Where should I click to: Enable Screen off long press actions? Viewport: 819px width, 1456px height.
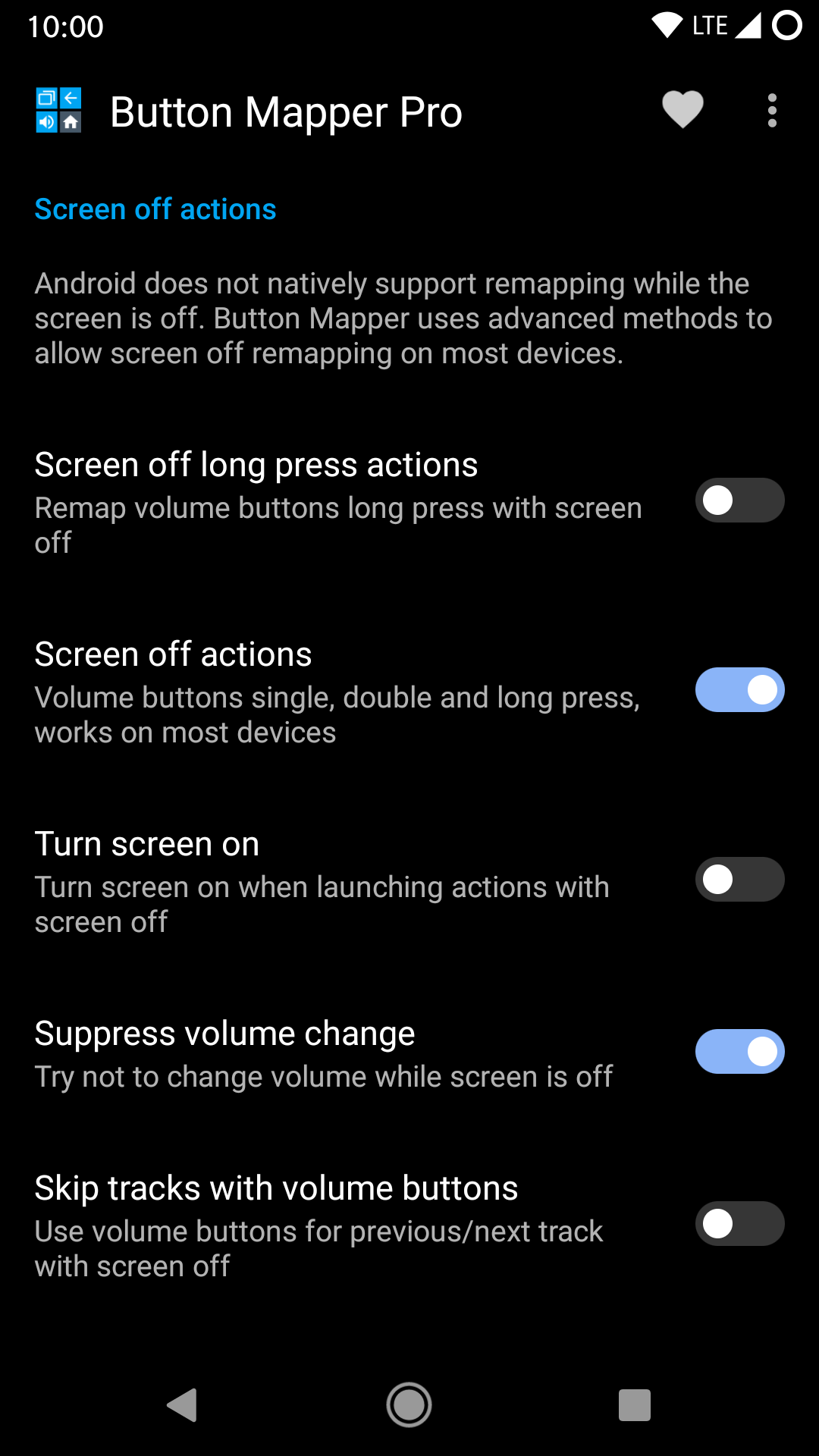(x=739, y=500)
